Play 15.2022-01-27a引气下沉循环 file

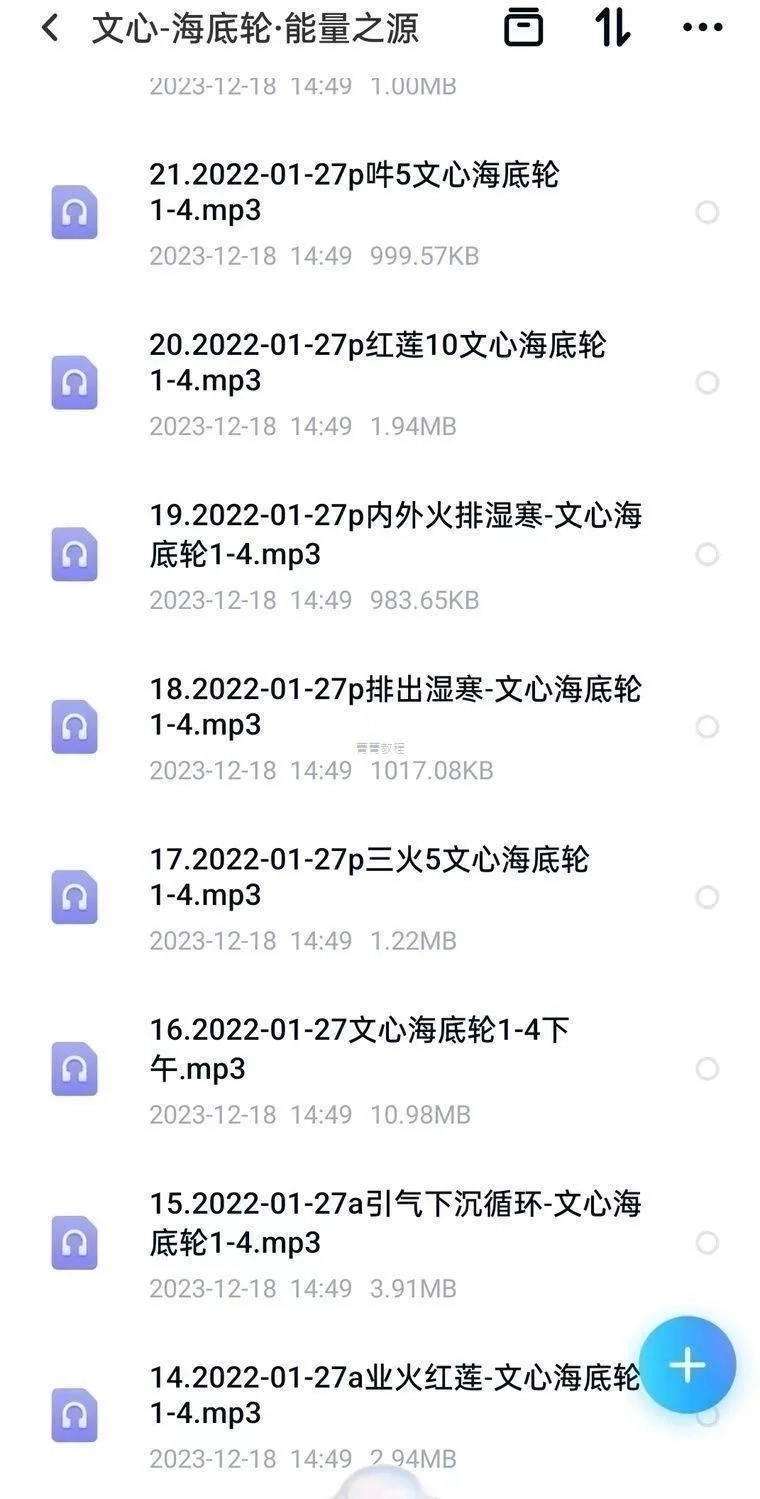(x=380, y=1243)
